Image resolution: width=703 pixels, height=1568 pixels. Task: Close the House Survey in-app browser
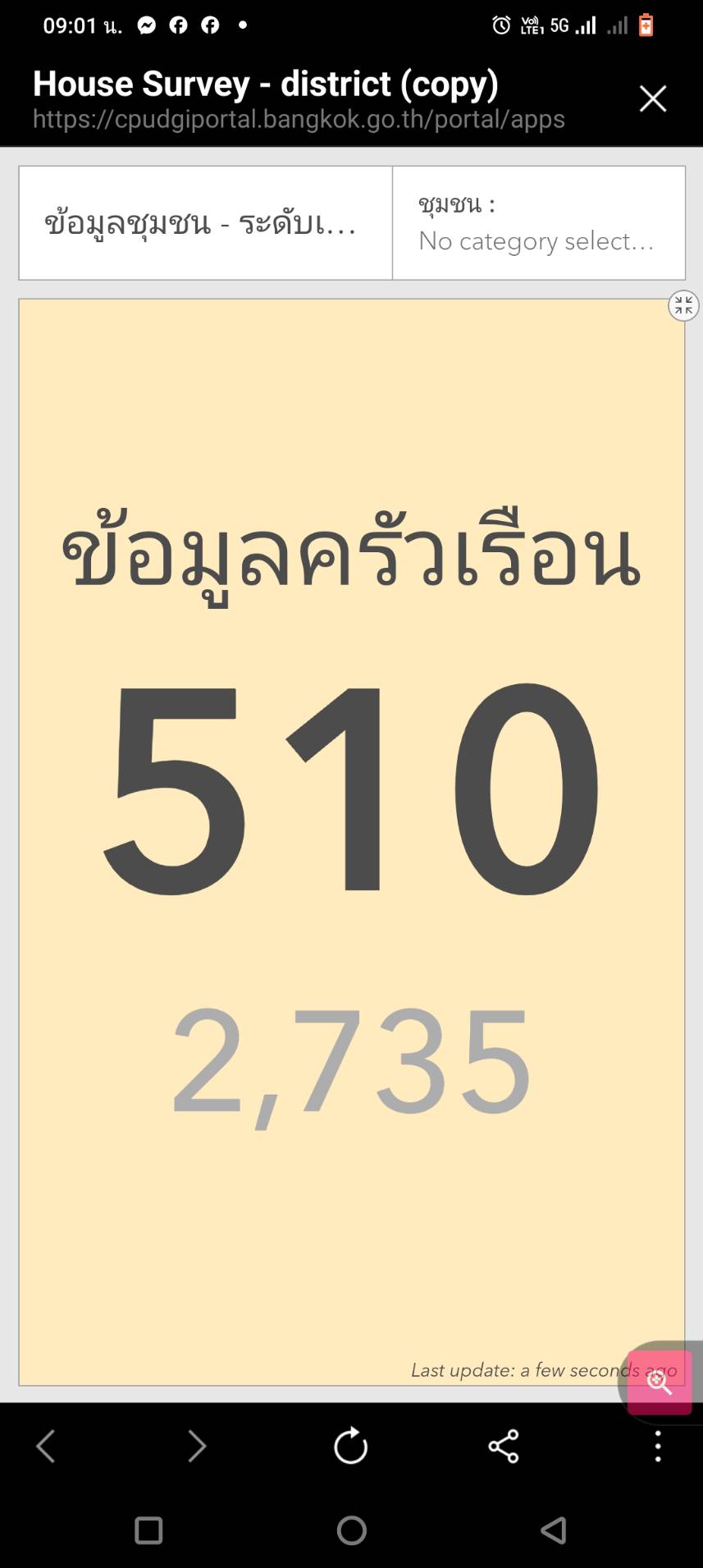(653, 98)
